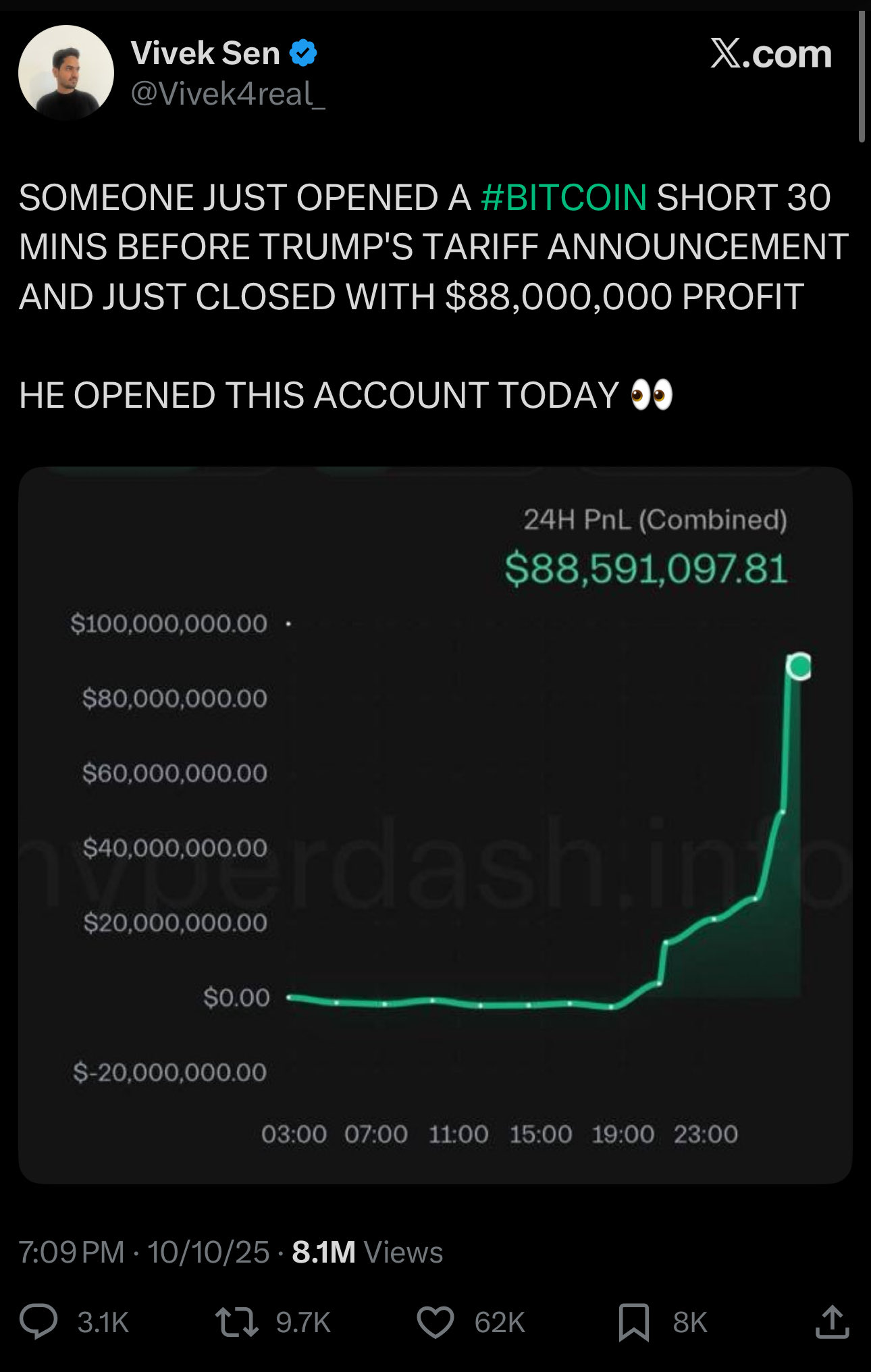Like the post by Vivek Sen
Viewport: 871px width, 1372px height.
point(435,1321)
